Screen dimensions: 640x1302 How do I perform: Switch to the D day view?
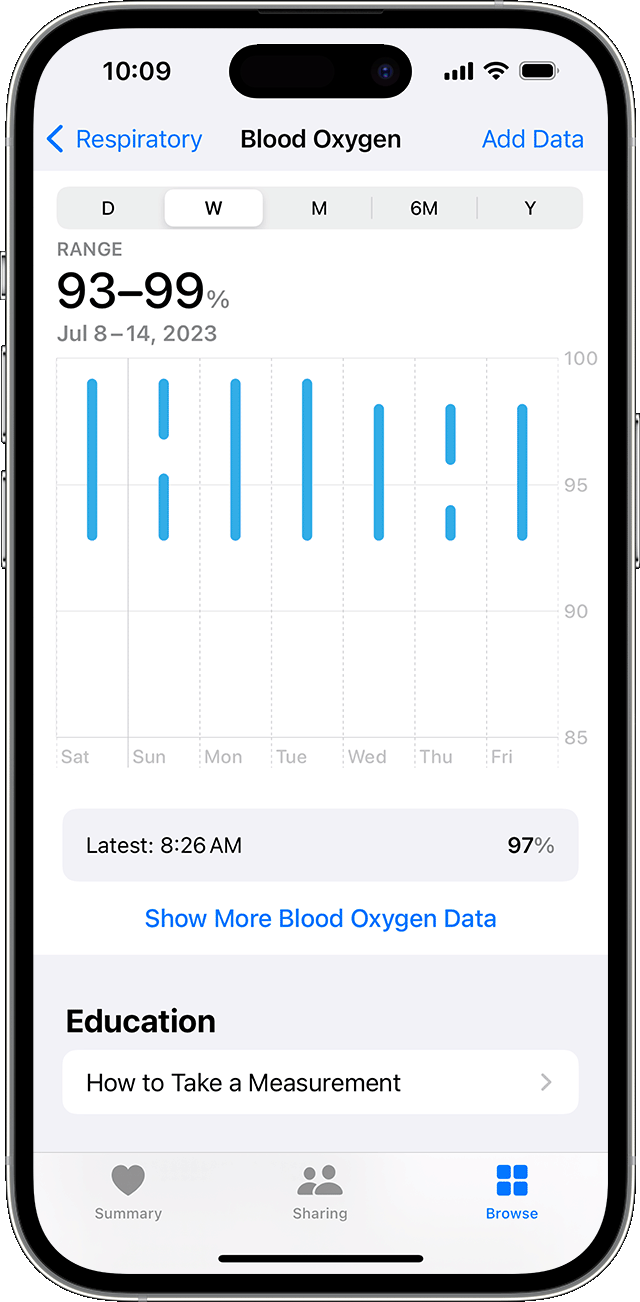pyautogui.click(x=108, y=208)
